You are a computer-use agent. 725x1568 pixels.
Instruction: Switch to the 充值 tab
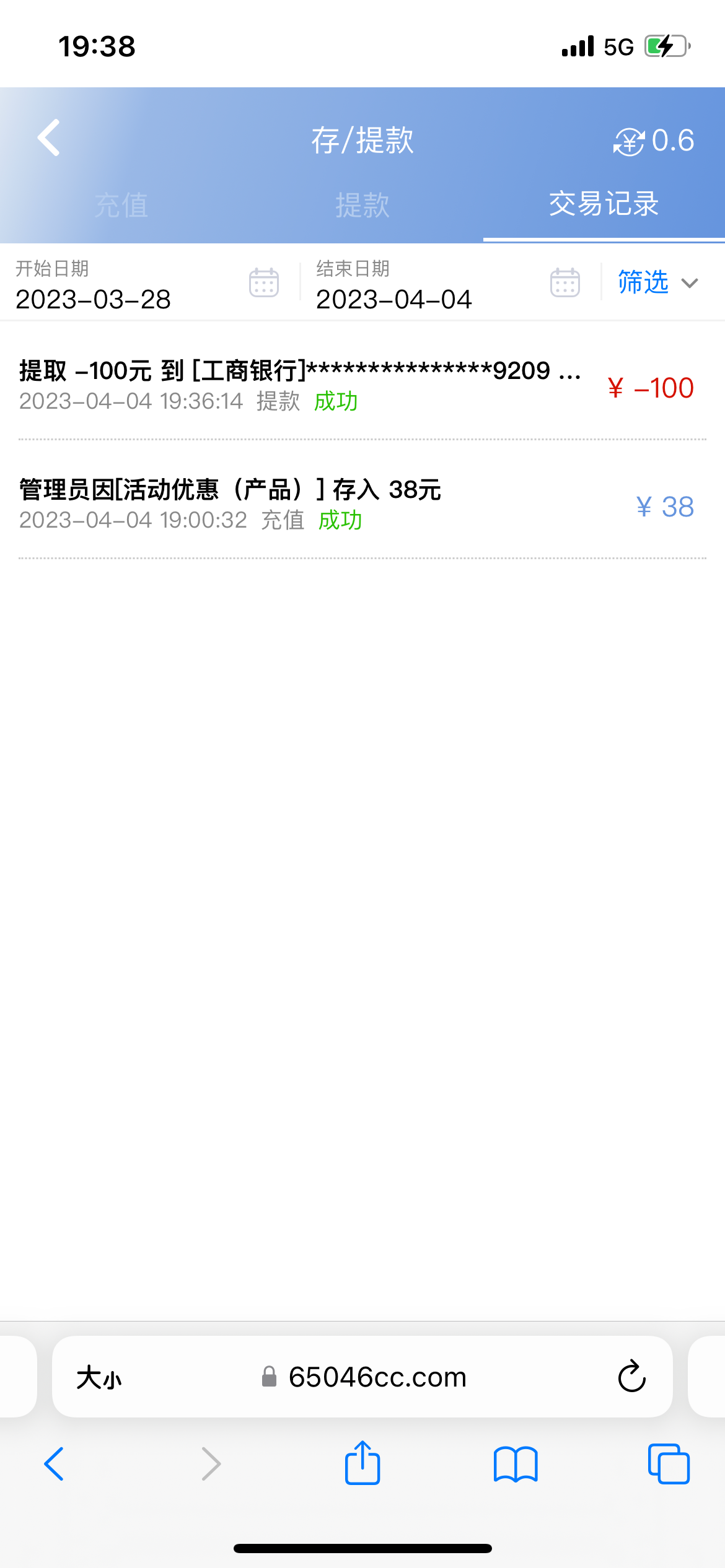(121, 205)
